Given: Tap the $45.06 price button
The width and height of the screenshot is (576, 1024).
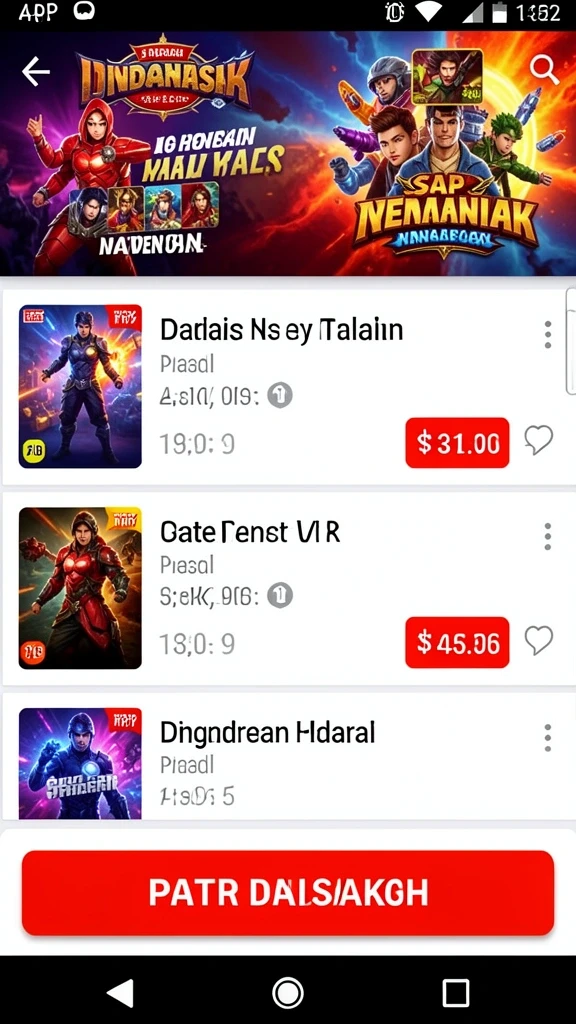Looking at the screenshot, I should click(457, 643).
